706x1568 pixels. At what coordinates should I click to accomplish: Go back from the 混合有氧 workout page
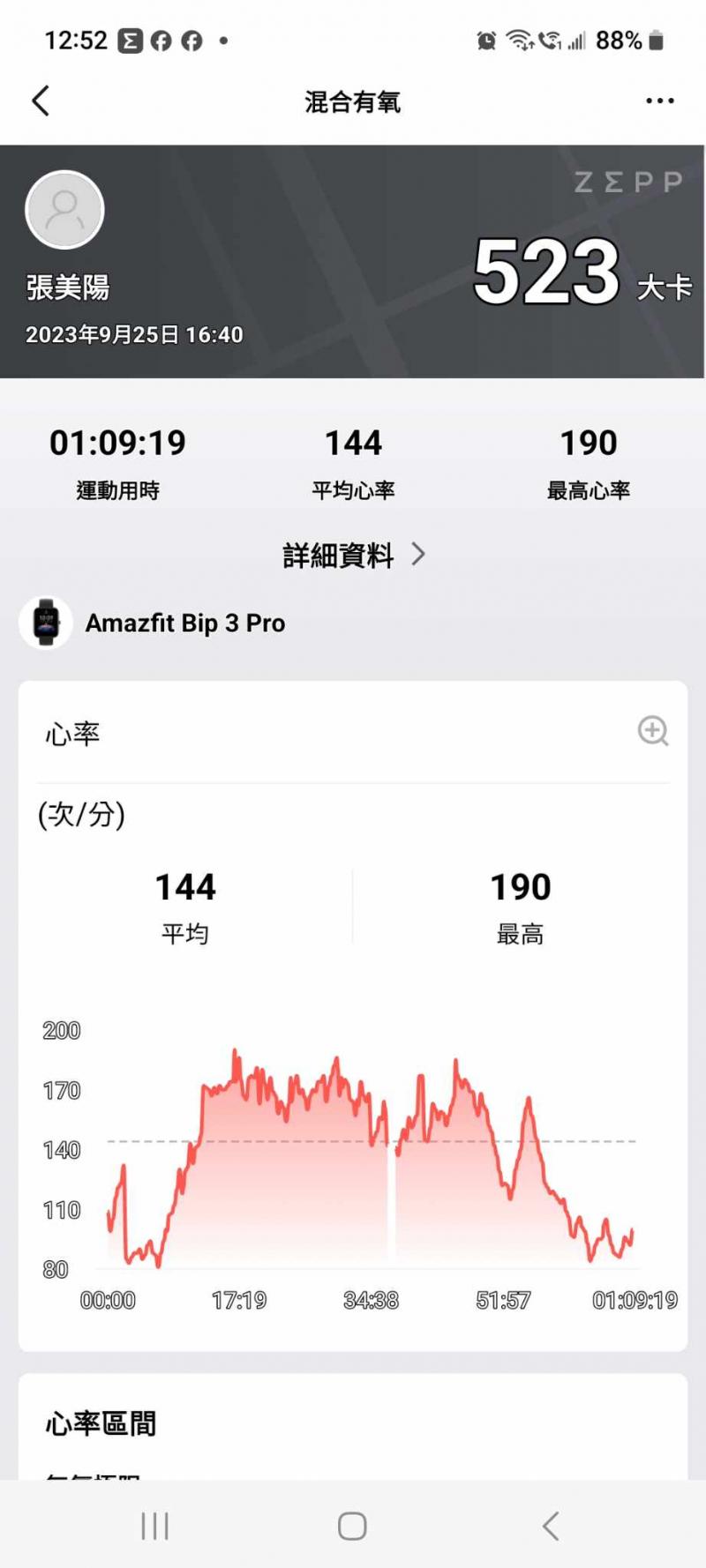pyautogui.click(x=41, y=101)
